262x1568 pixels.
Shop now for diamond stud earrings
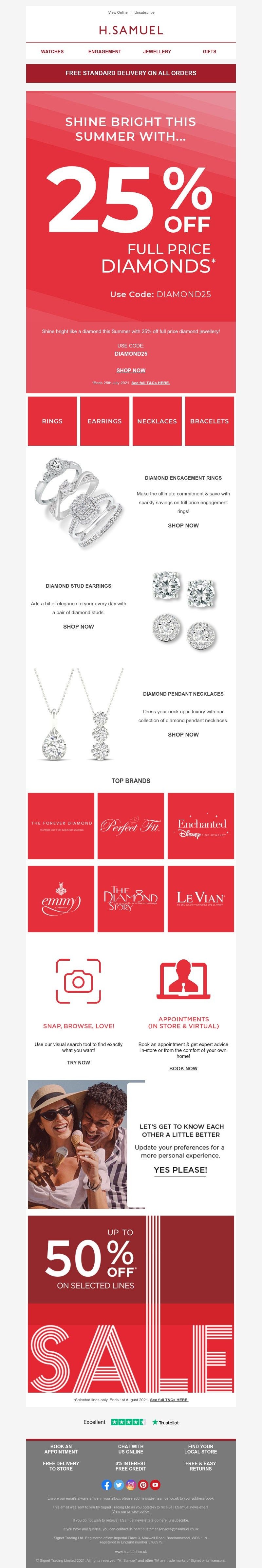coord(79,626)
